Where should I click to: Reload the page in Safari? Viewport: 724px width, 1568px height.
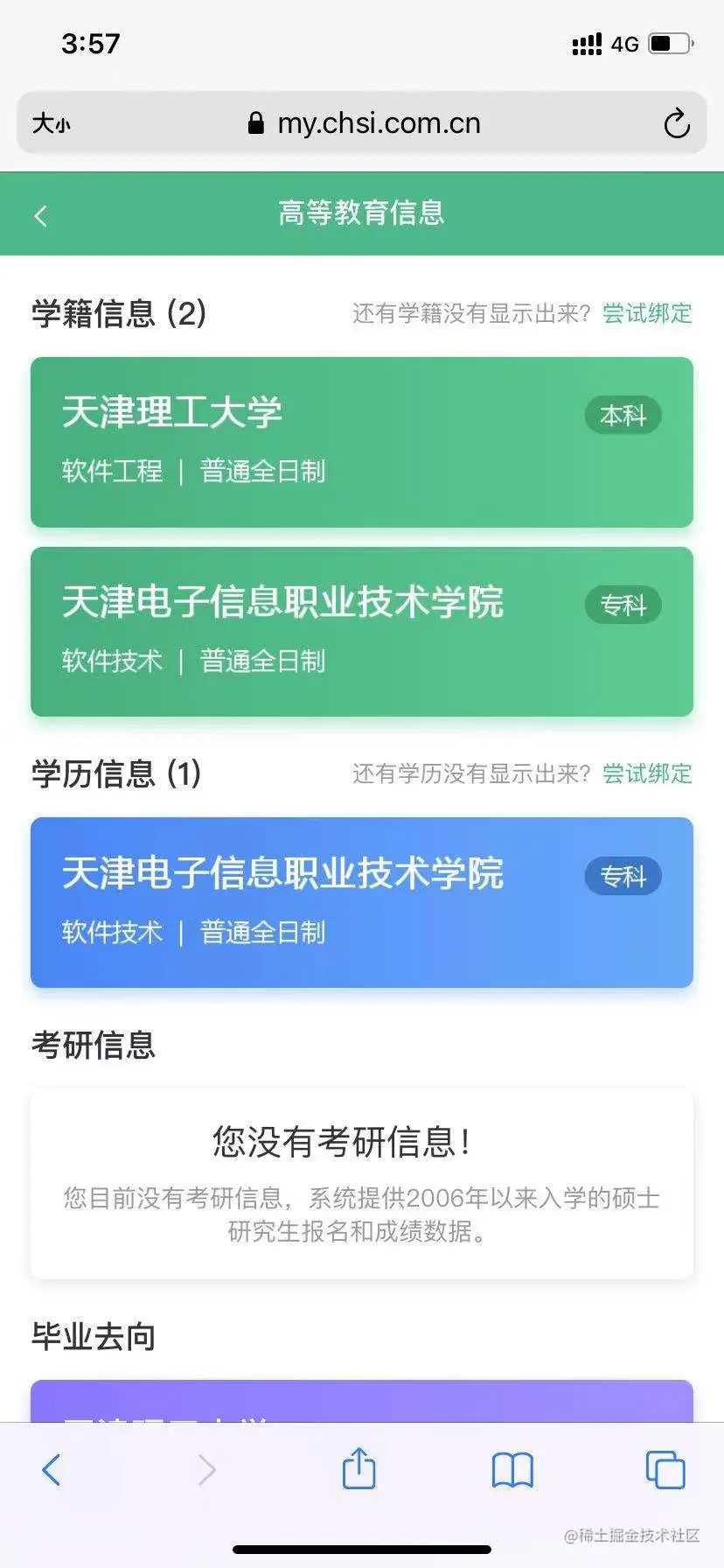click(676, 124)
